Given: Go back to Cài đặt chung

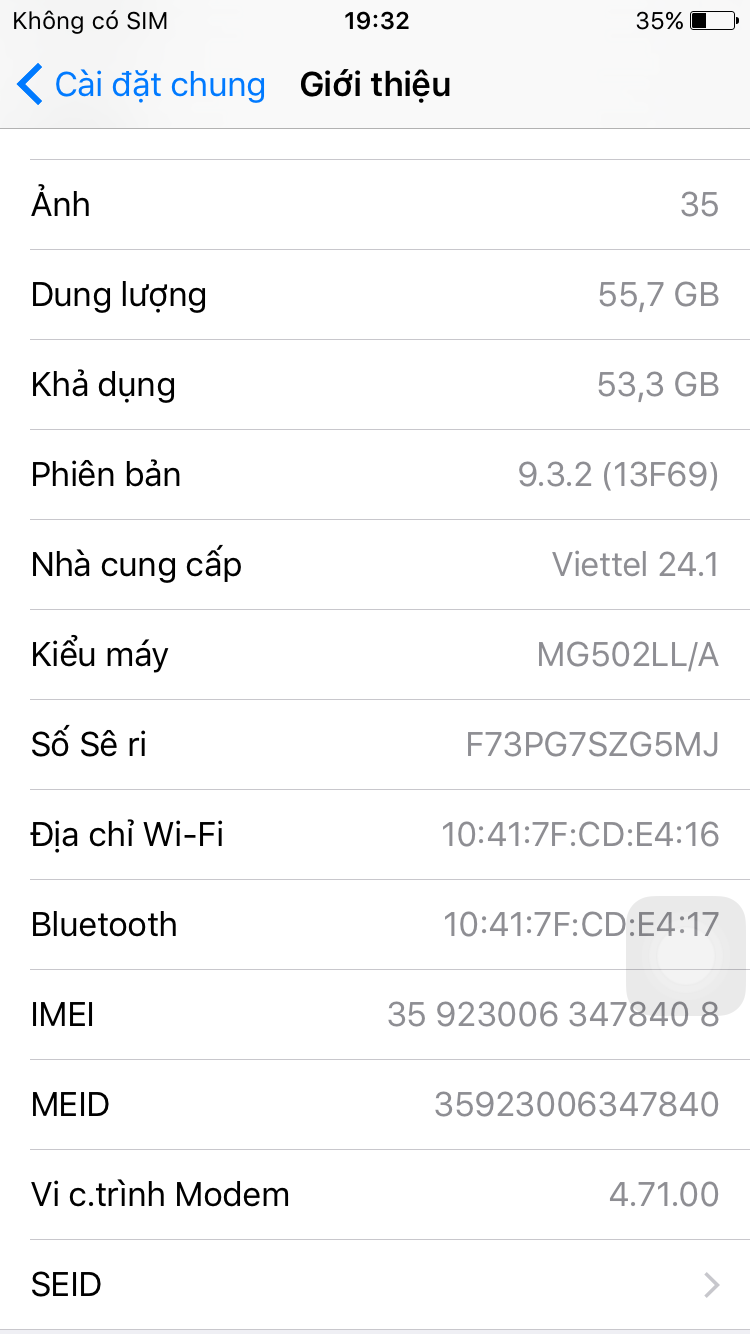Looking at the screenshot, I should point(141,85).
